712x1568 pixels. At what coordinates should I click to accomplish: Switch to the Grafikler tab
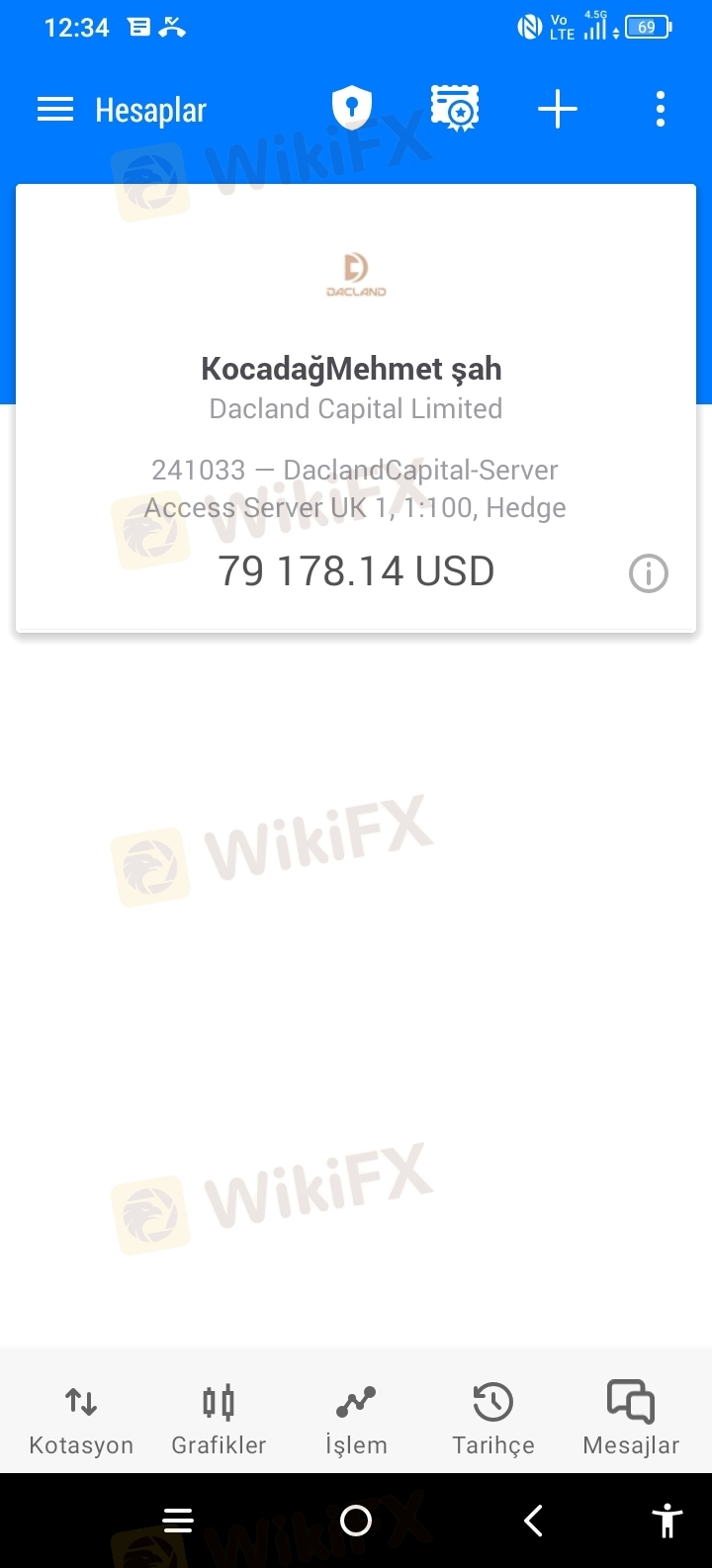pos(219,1420)
